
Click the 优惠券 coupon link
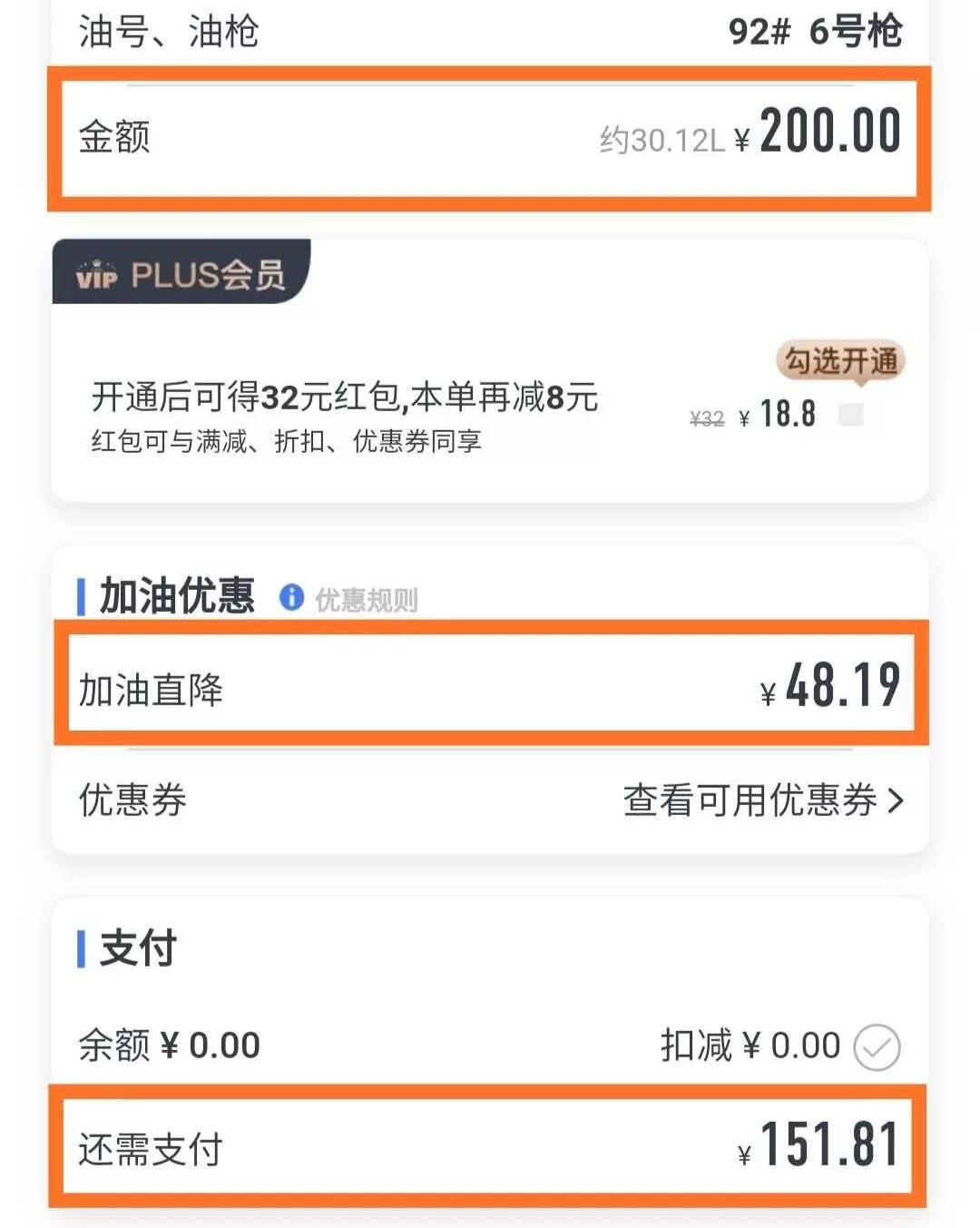tap(130, 801)
